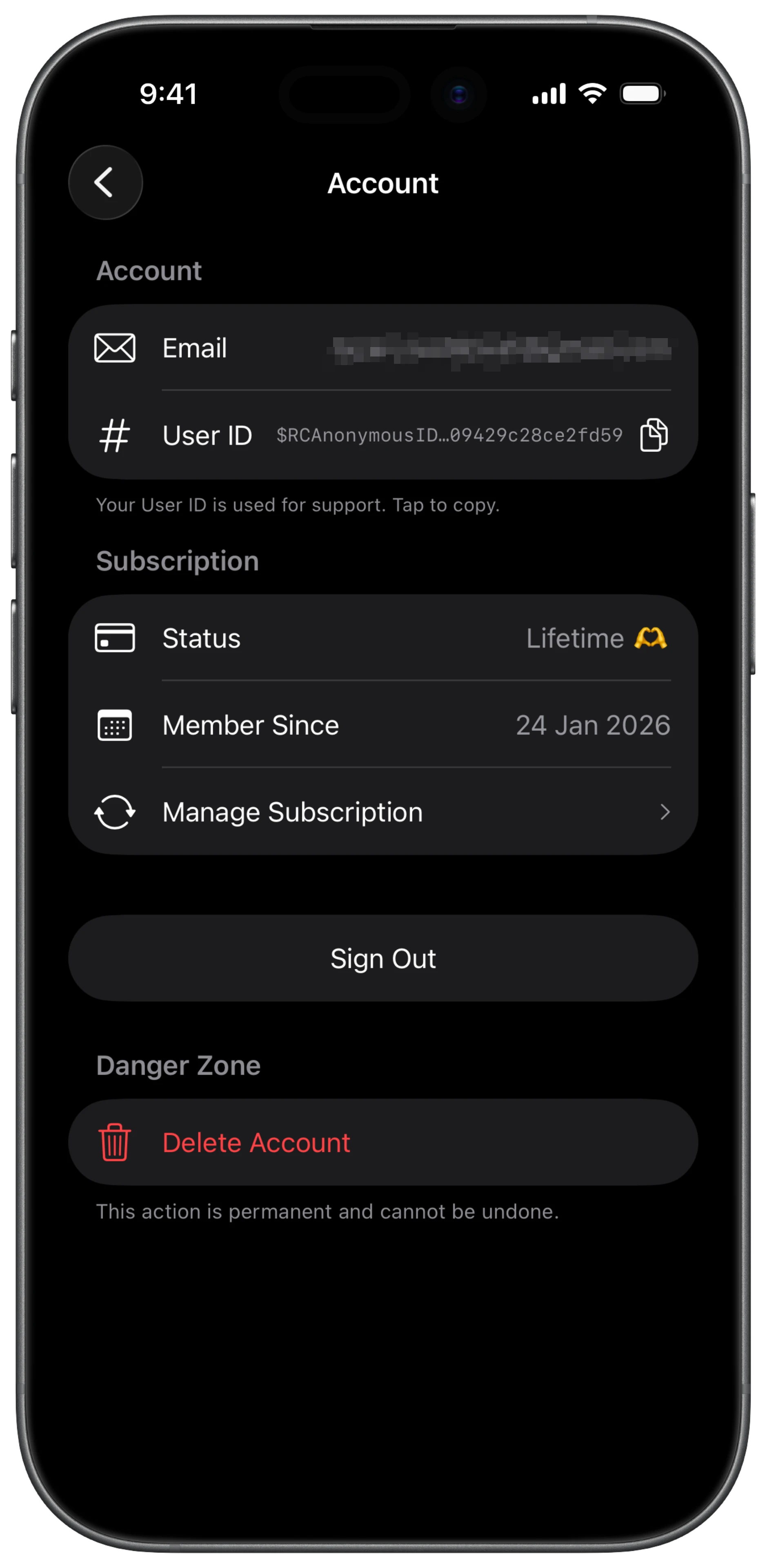Go back using the back arrow
767x1568 pixels.
tap(105, 183)
